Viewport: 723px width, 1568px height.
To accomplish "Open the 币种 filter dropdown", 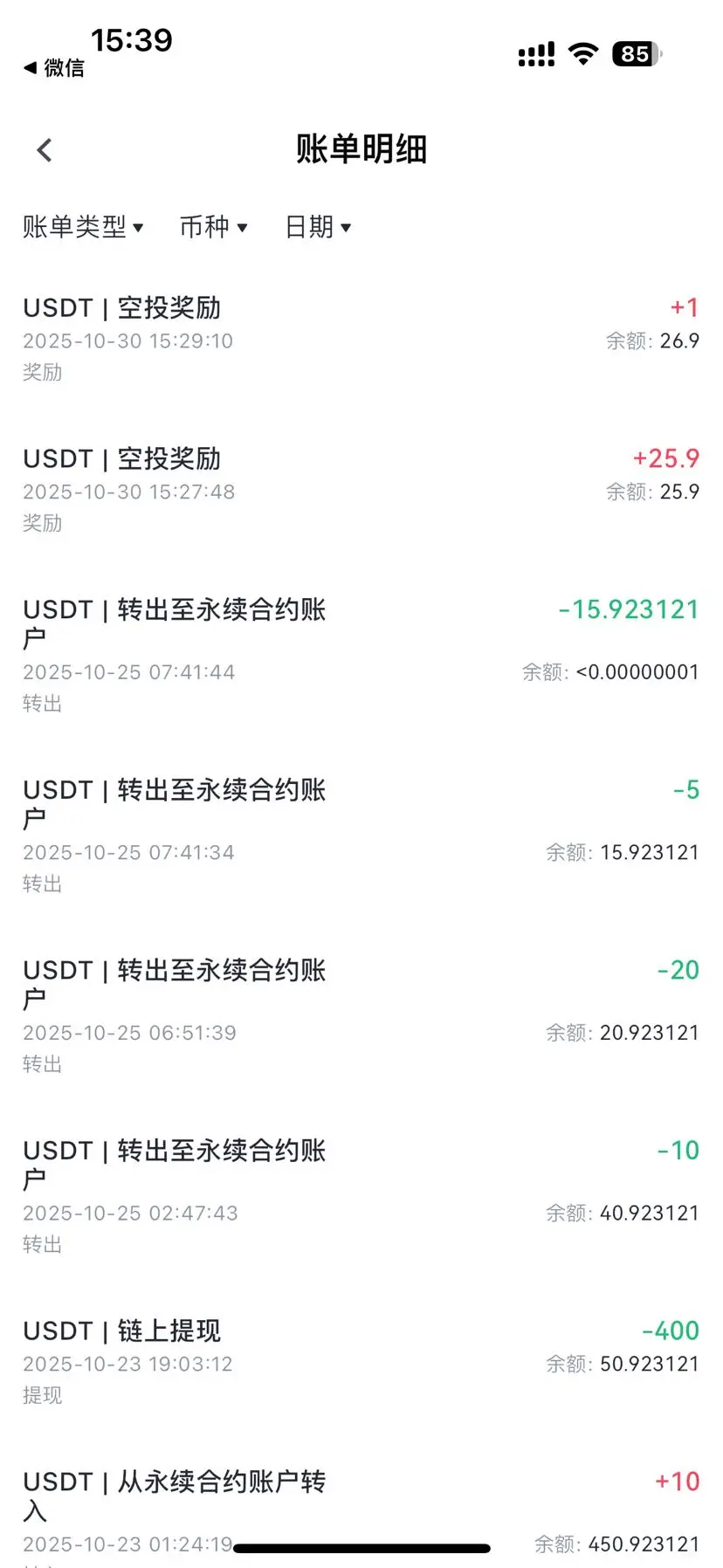I will [213, 228].
